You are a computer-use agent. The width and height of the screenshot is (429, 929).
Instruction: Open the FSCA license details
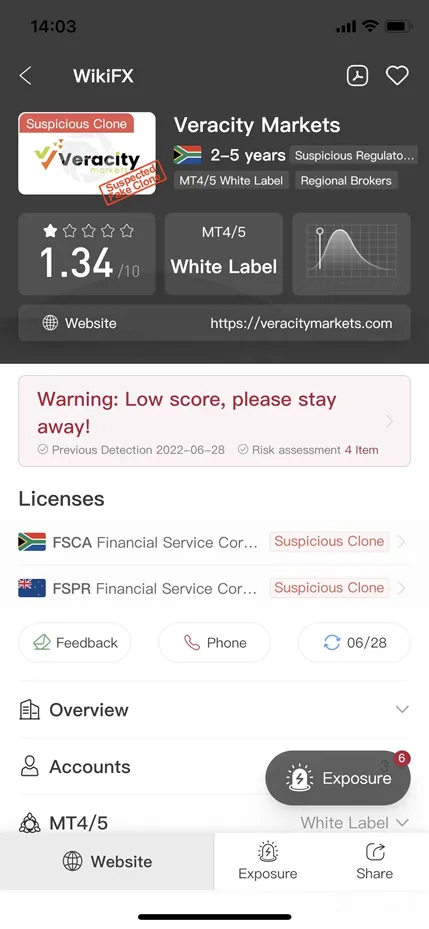tap(214, 542)
